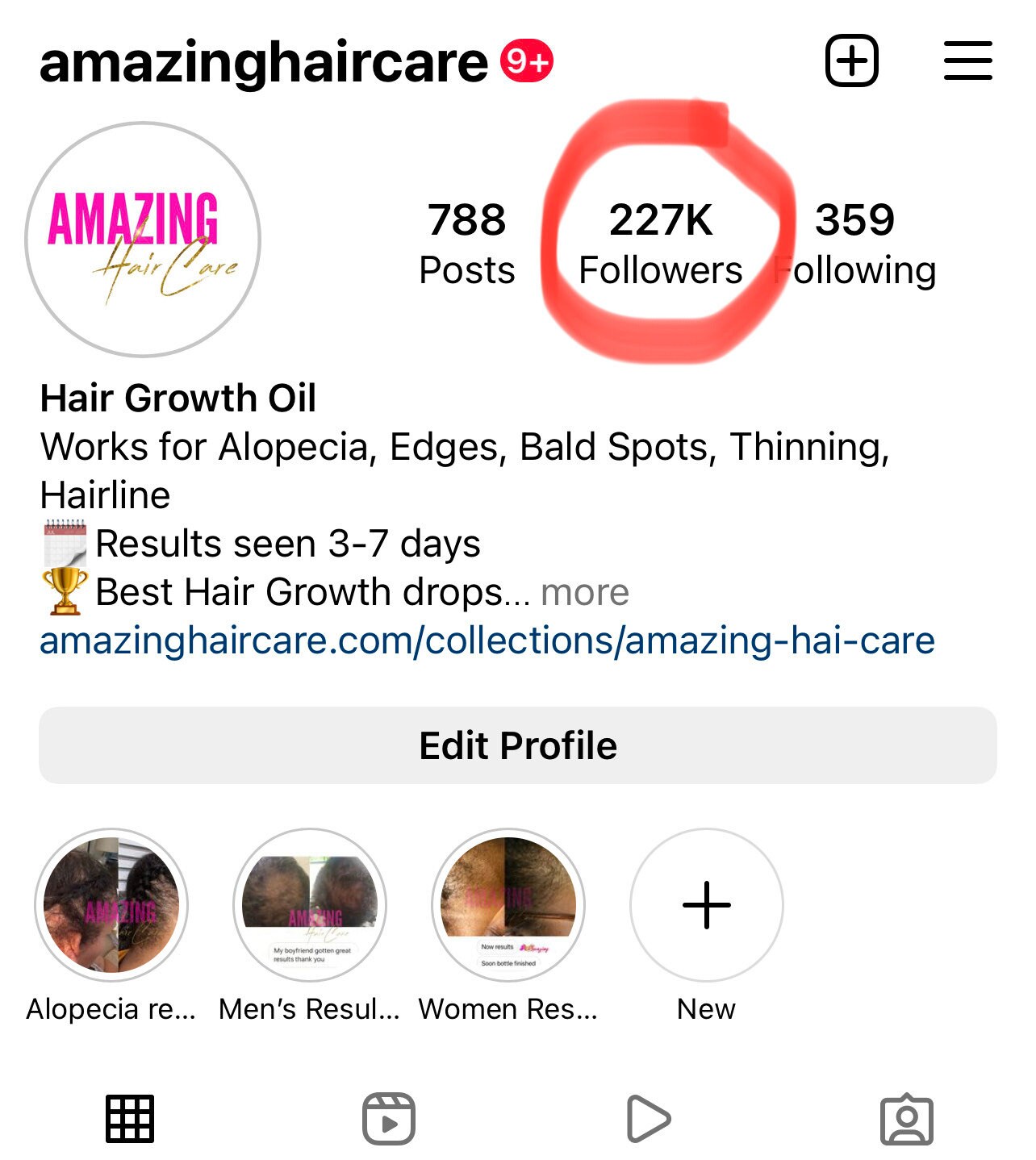Jump to the 788 Posts

pos(466,244)
